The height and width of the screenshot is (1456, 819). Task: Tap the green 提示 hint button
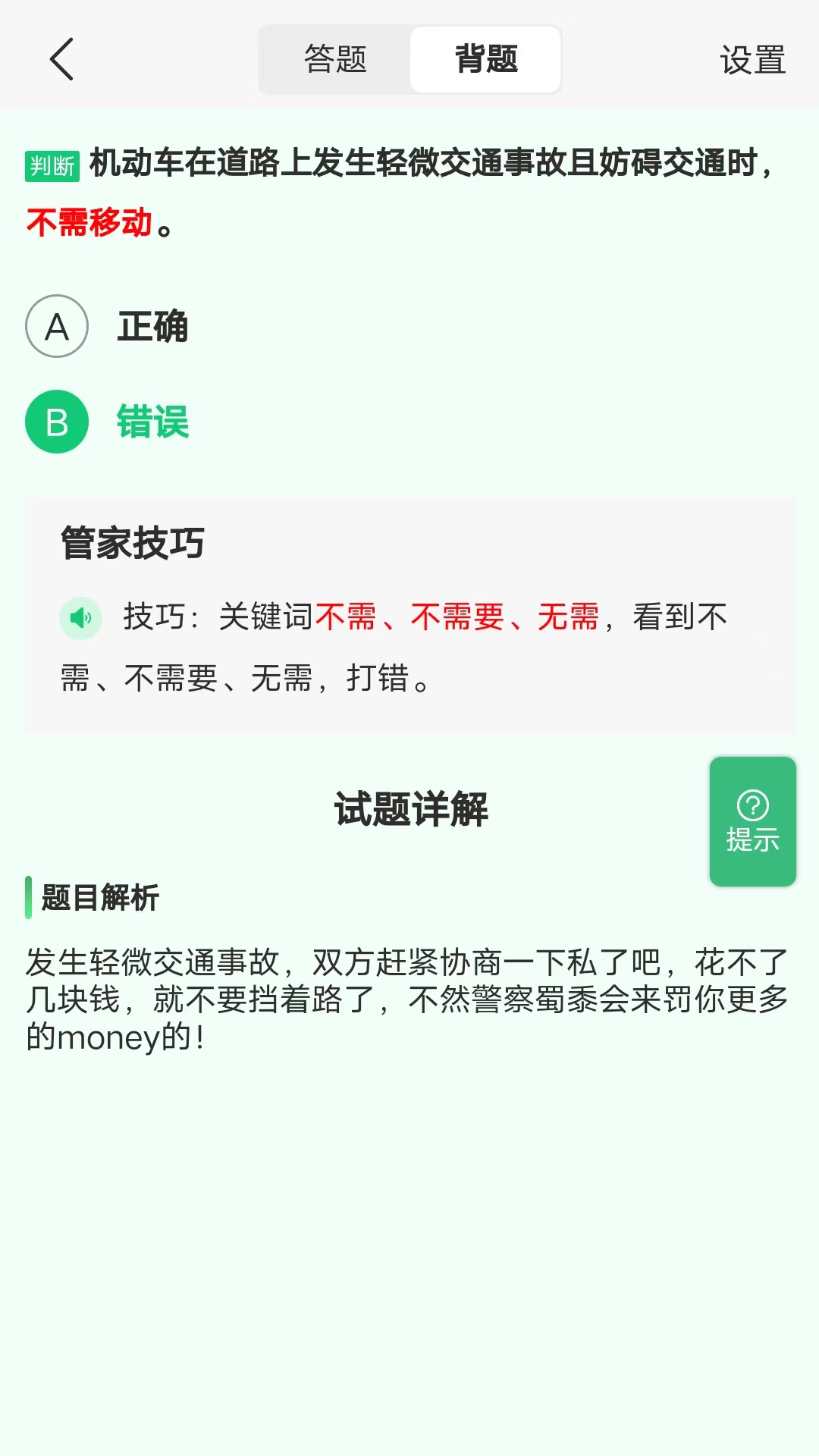753,821
